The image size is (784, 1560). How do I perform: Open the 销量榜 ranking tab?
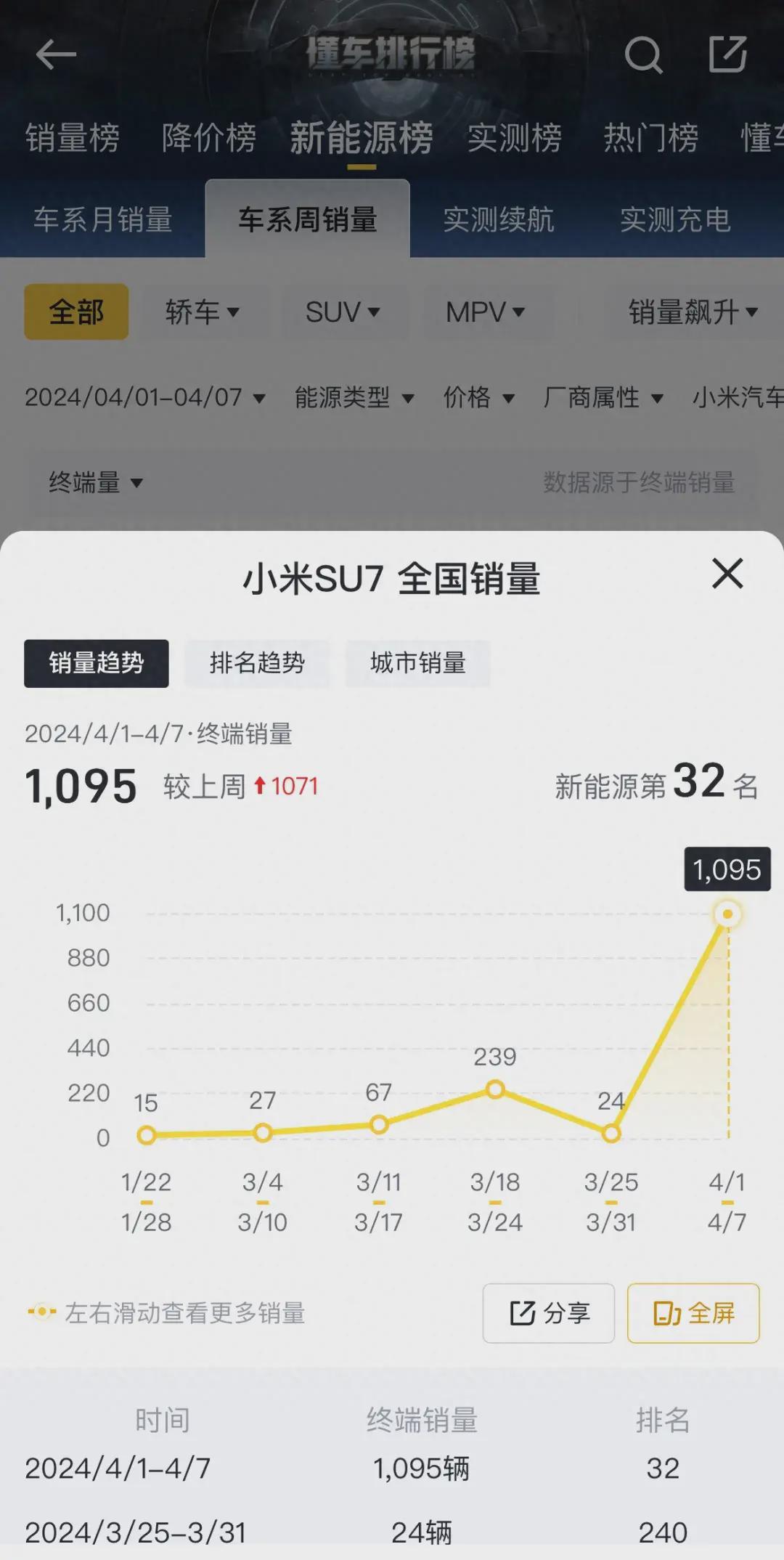click(x=73, y=138)
